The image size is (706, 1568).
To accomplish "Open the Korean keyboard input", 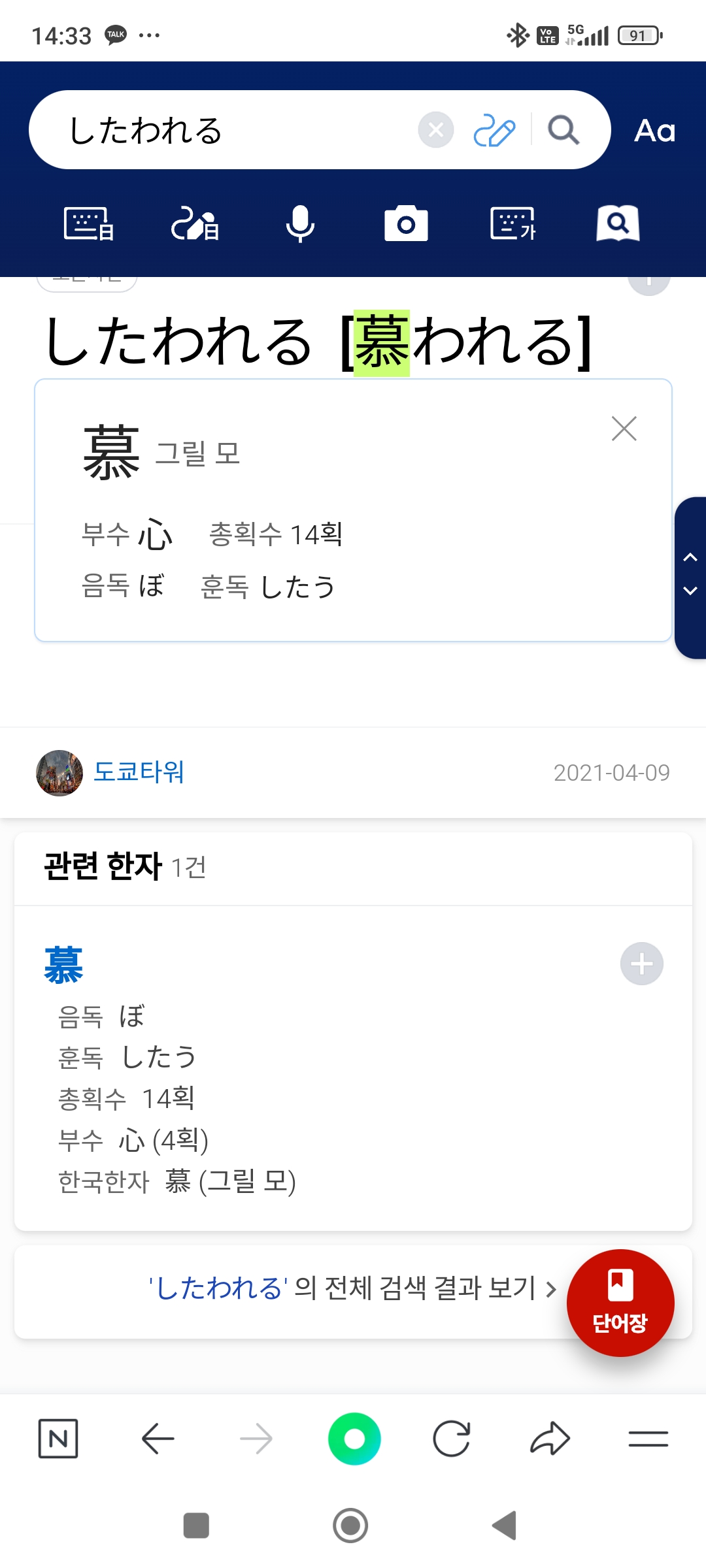I will [513, 224].
